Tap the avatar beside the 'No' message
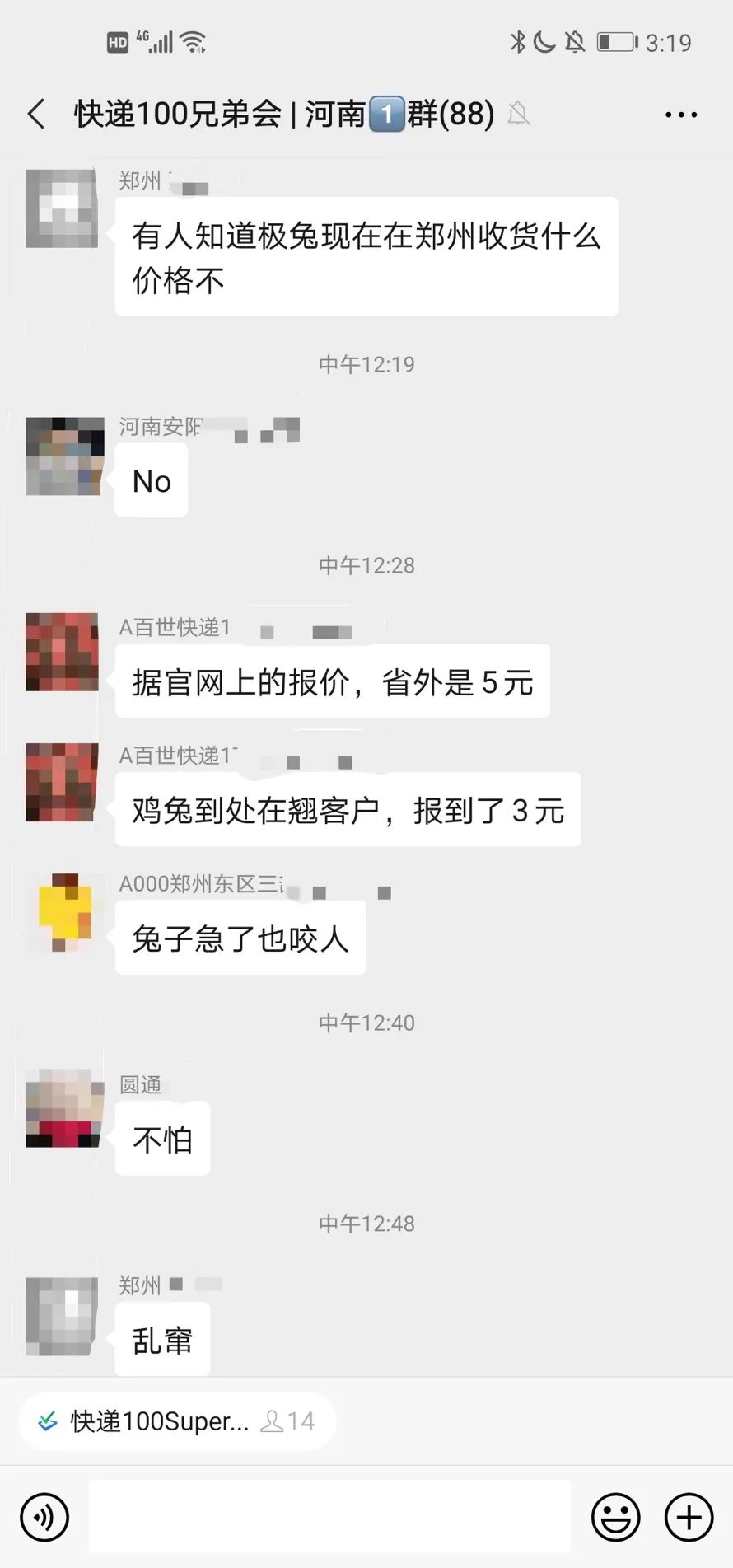The height and width of the screenshot is (1568, 733). [63, 456]
